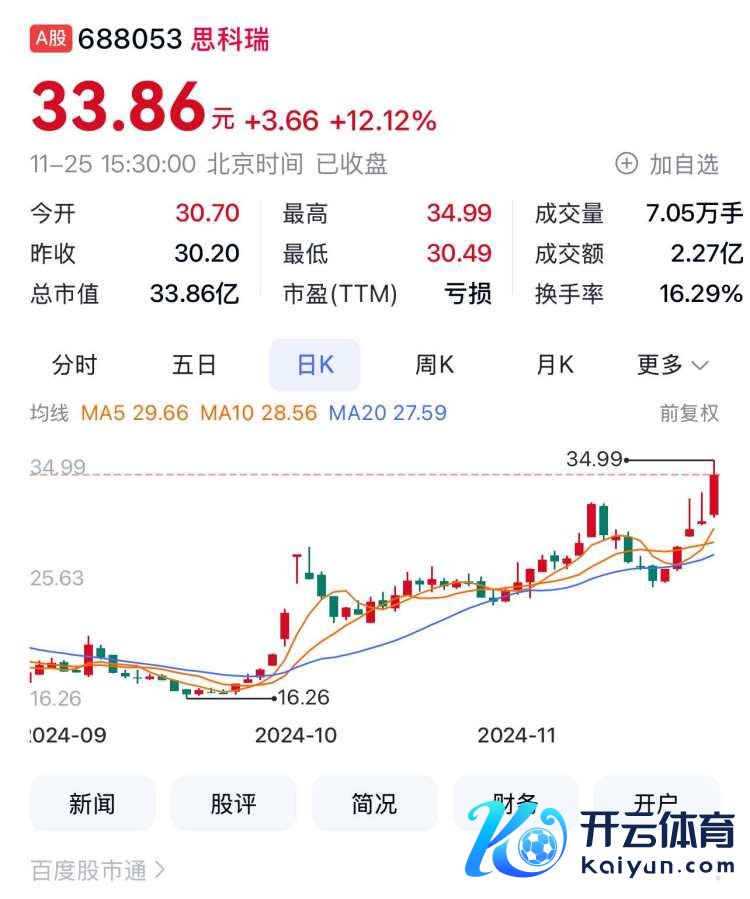Switch to the 周K chart tab
Image resolution: width=750 pixels, height=899 pixels.
(434, 365)
